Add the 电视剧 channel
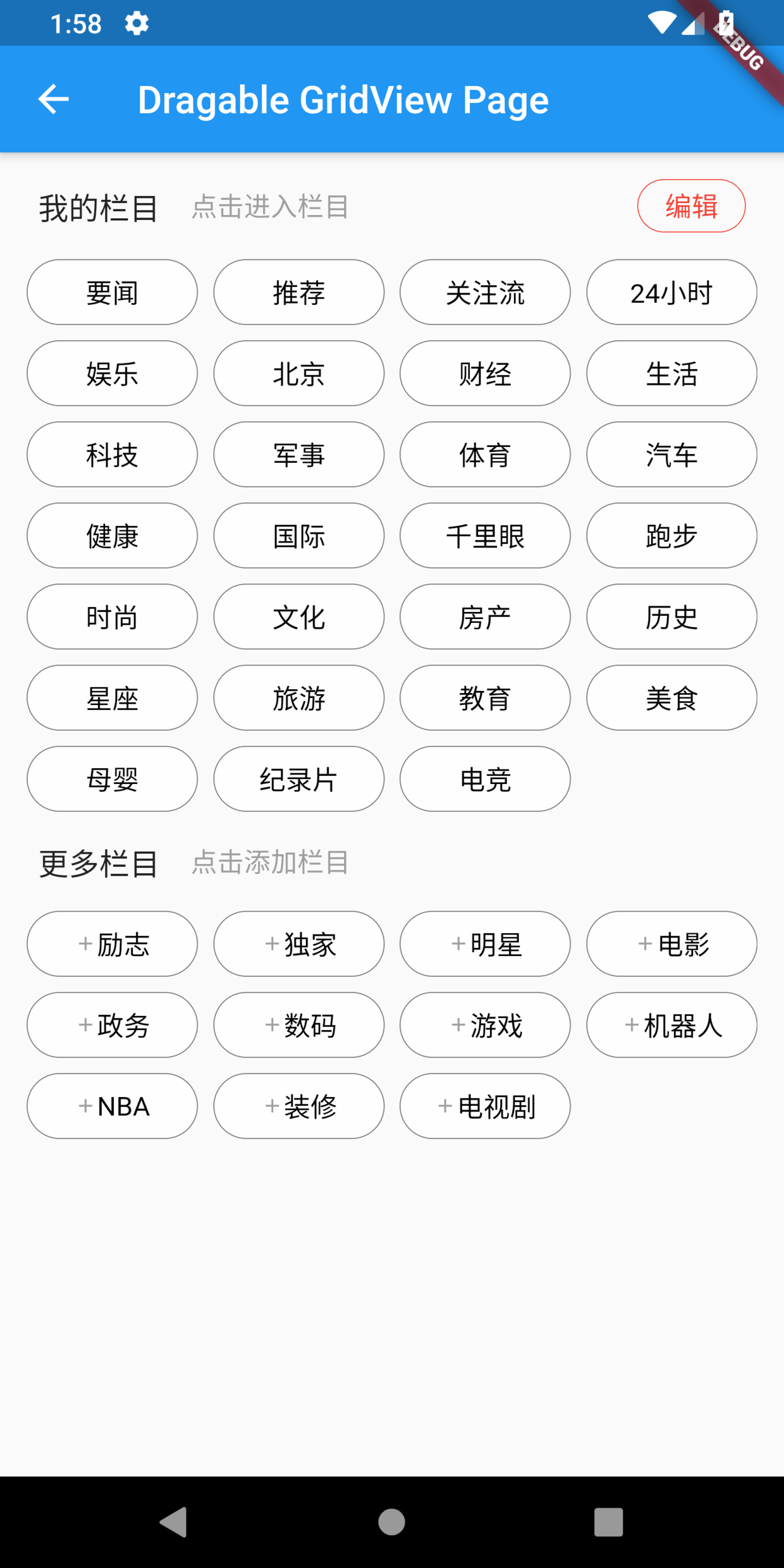Image resolution: width=784 pixels, height=1568 pixels. click(x=485, y=1106)
